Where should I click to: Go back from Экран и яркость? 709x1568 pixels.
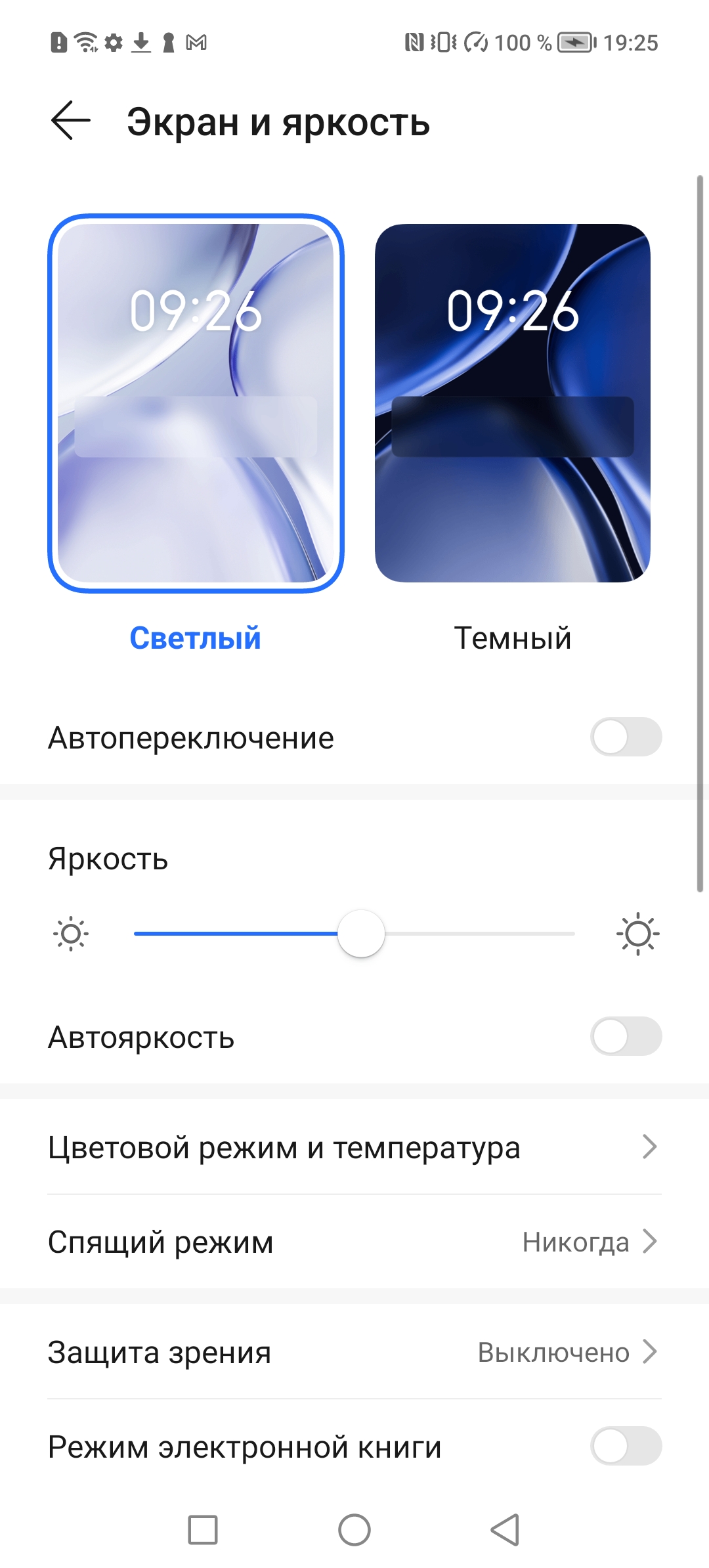point(70,121)
